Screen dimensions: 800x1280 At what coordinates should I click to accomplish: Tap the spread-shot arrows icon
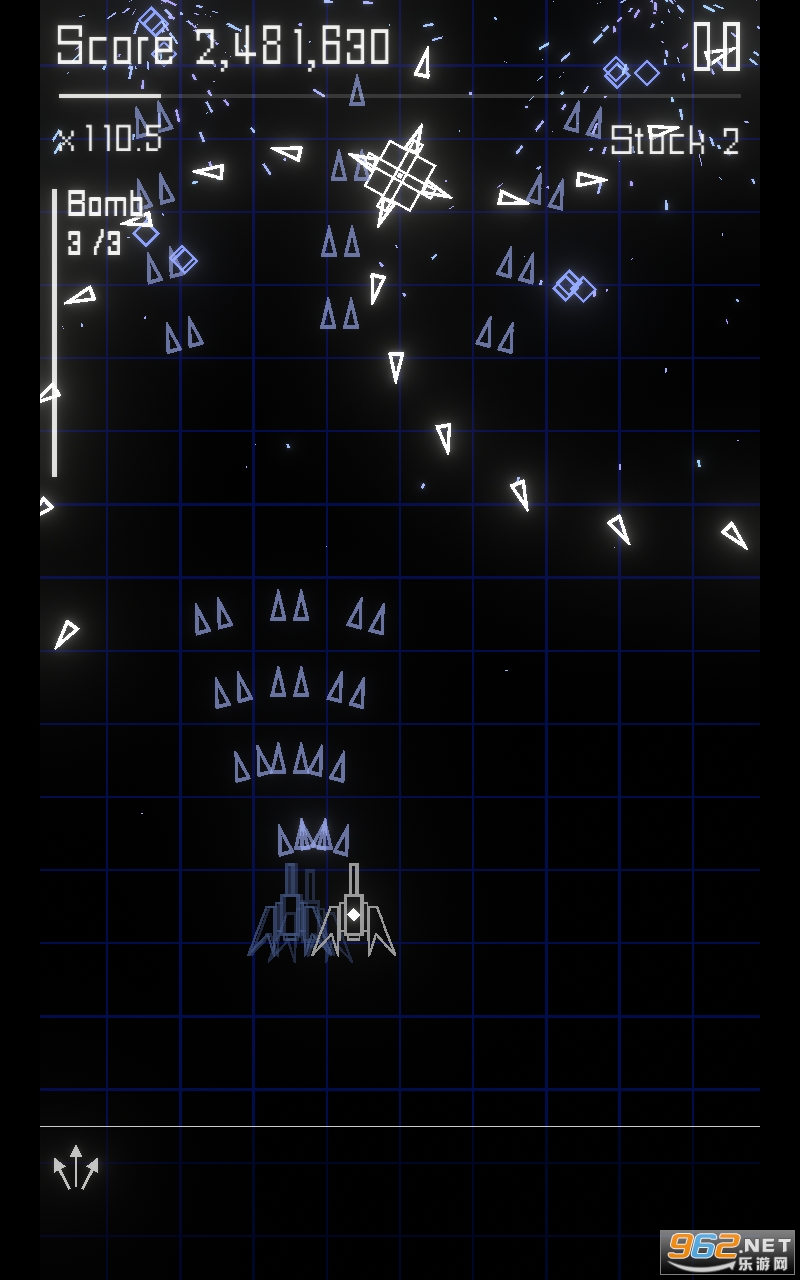(x=76, y=1167)
